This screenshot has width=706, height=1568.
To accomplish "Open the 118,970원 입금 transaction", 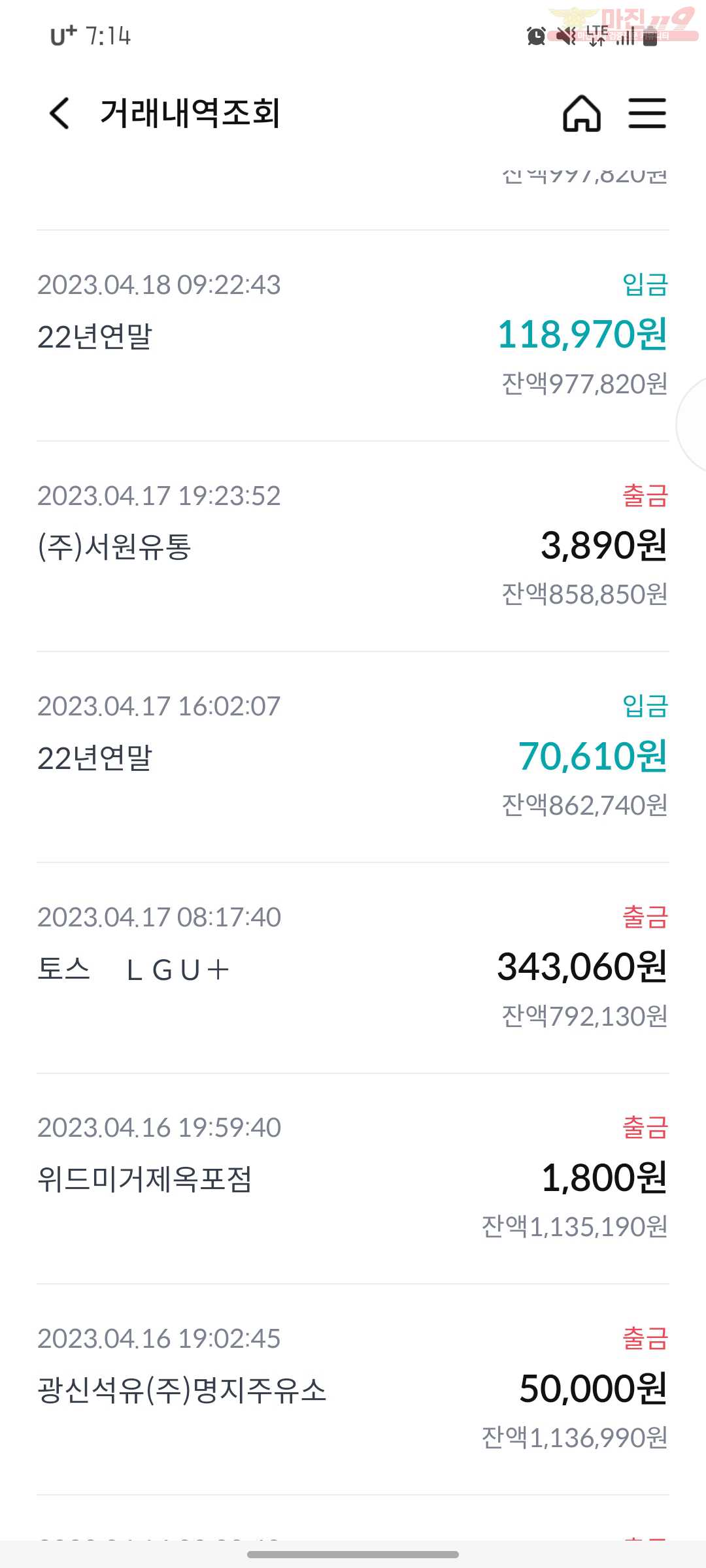I will click(353, 335).
